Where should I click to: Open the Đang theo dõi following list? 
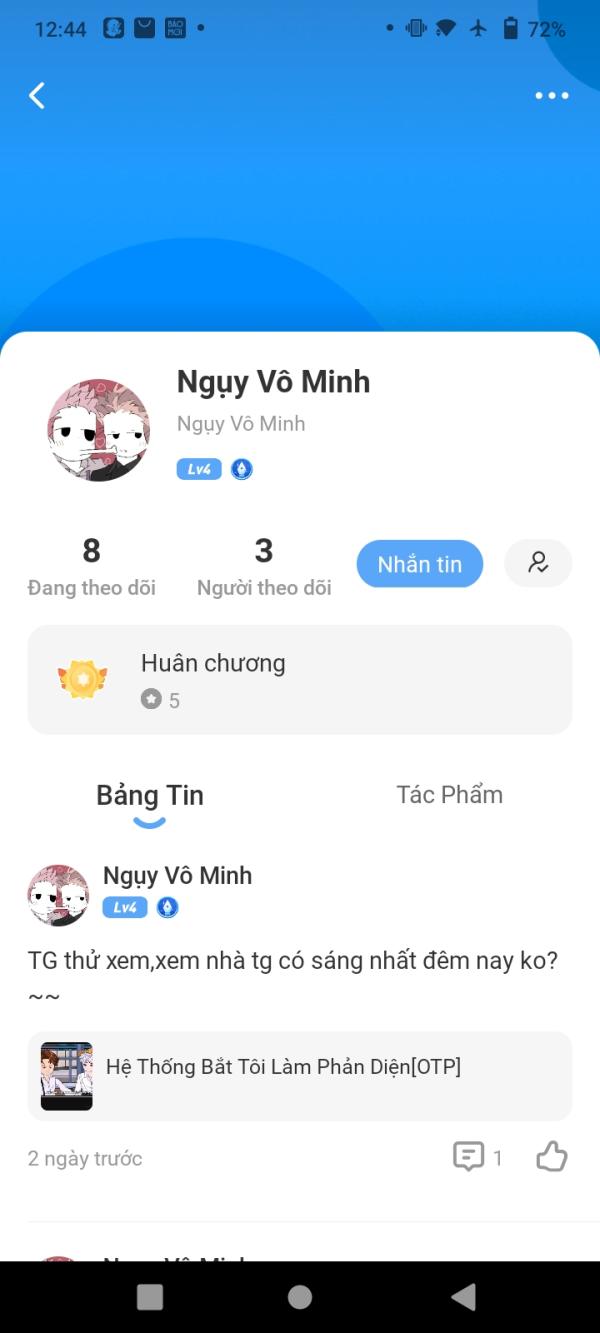point(91,566)
